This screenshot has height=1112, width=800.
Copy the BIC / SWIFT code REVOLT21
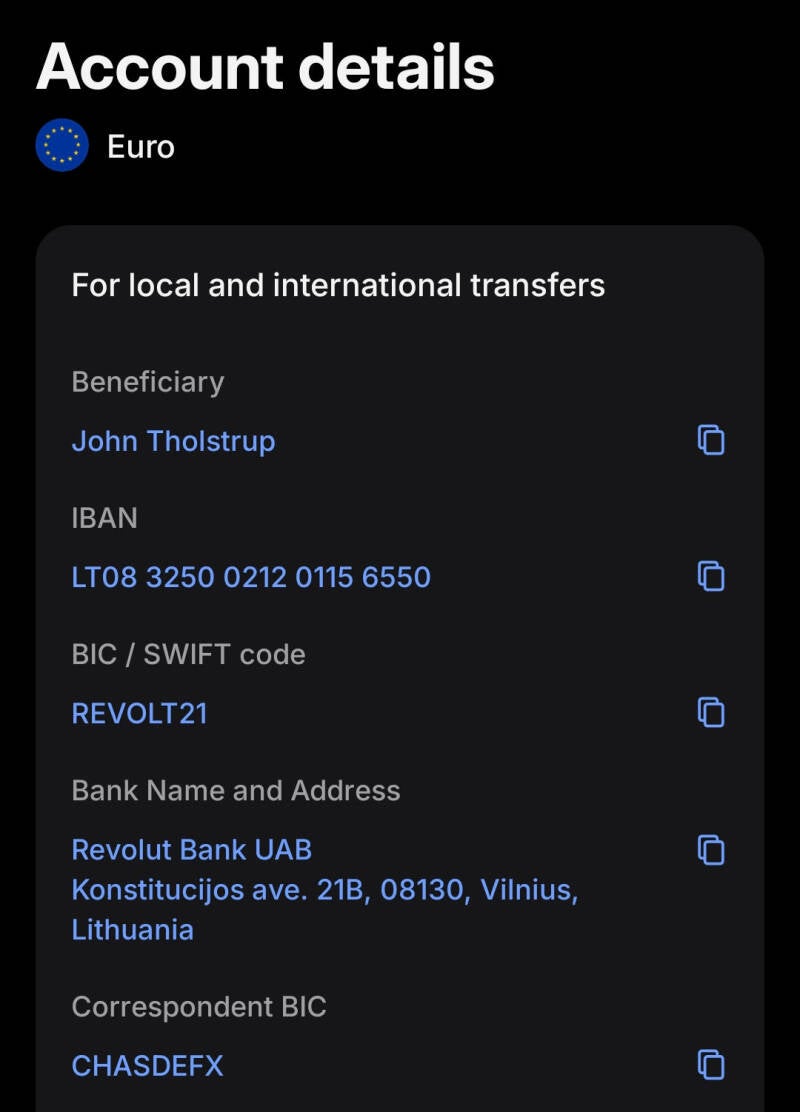[710, 712]
